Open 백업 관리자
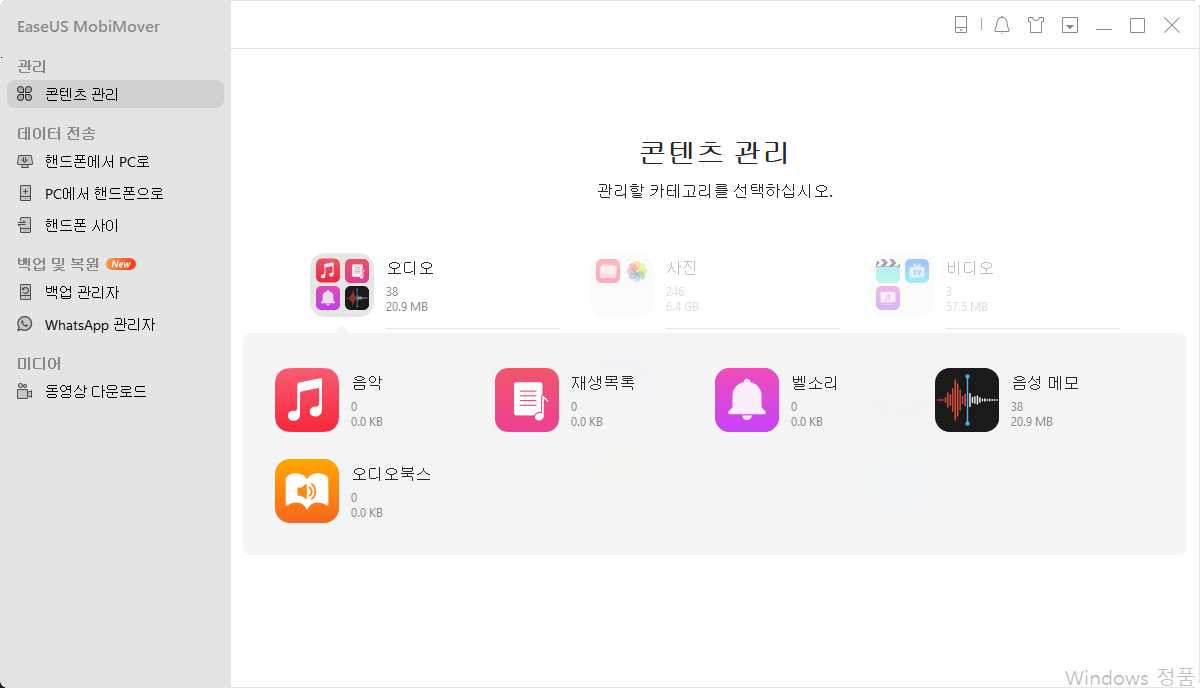The image size is (1200, 688). click(82, 292)
